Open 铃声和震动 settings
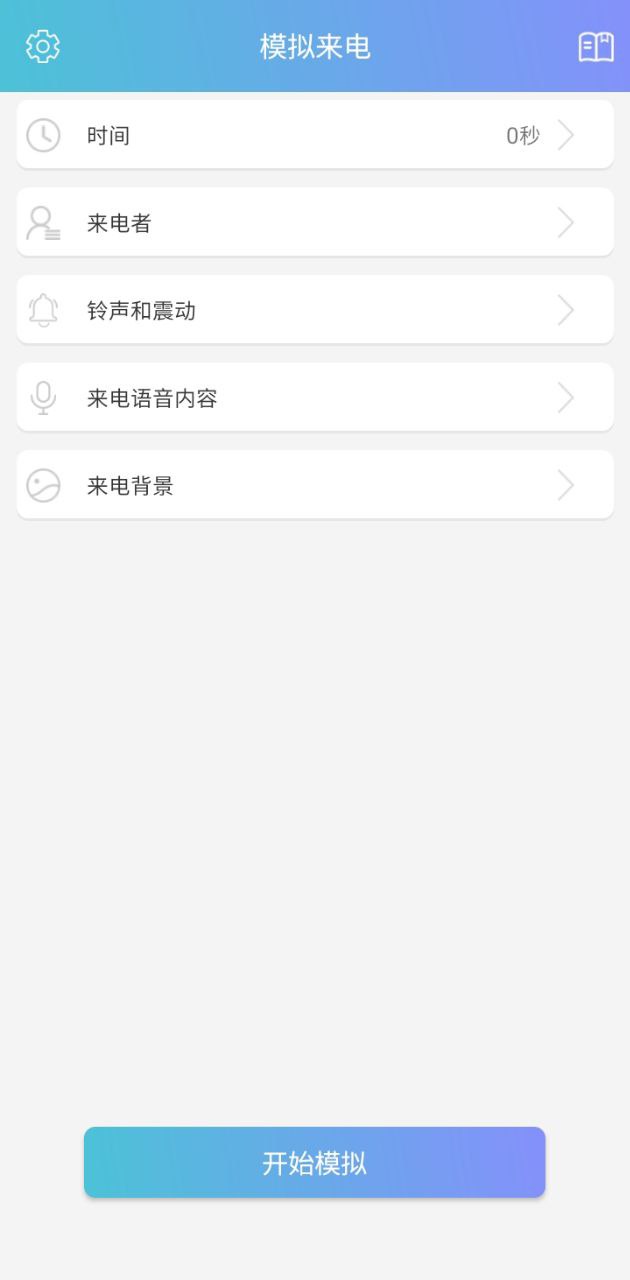Viewport: 630px width, 1280px height. [315, 310]
